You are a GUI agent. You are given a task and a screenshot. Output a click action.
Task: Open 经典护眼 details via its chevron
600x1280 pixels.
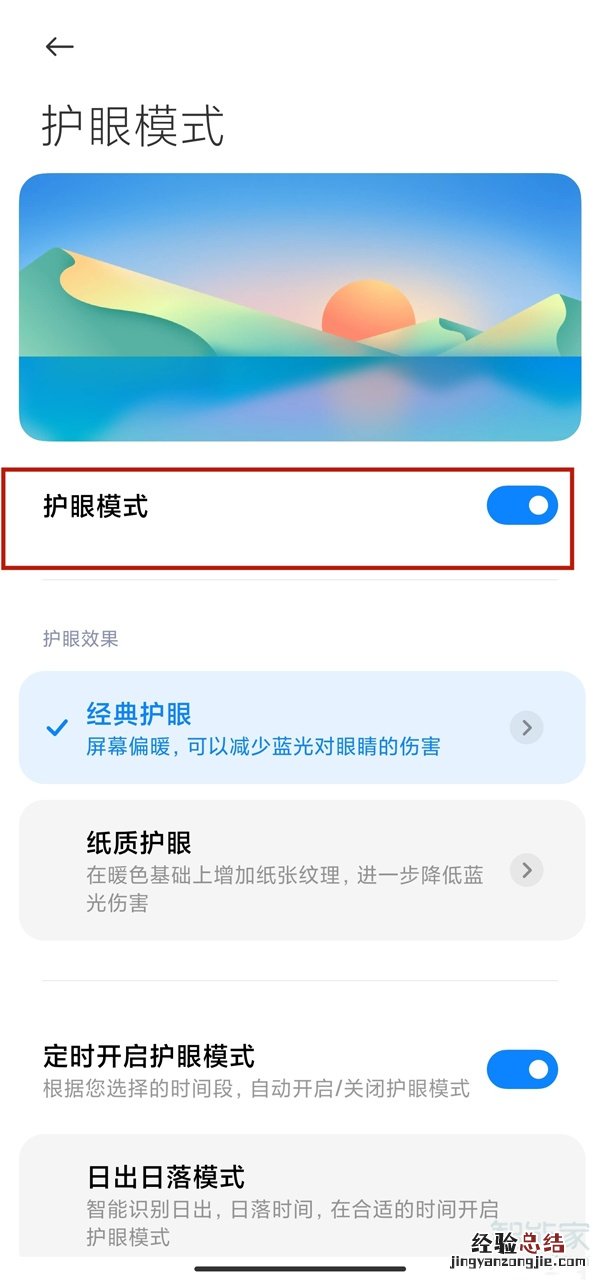pos(527,727)
